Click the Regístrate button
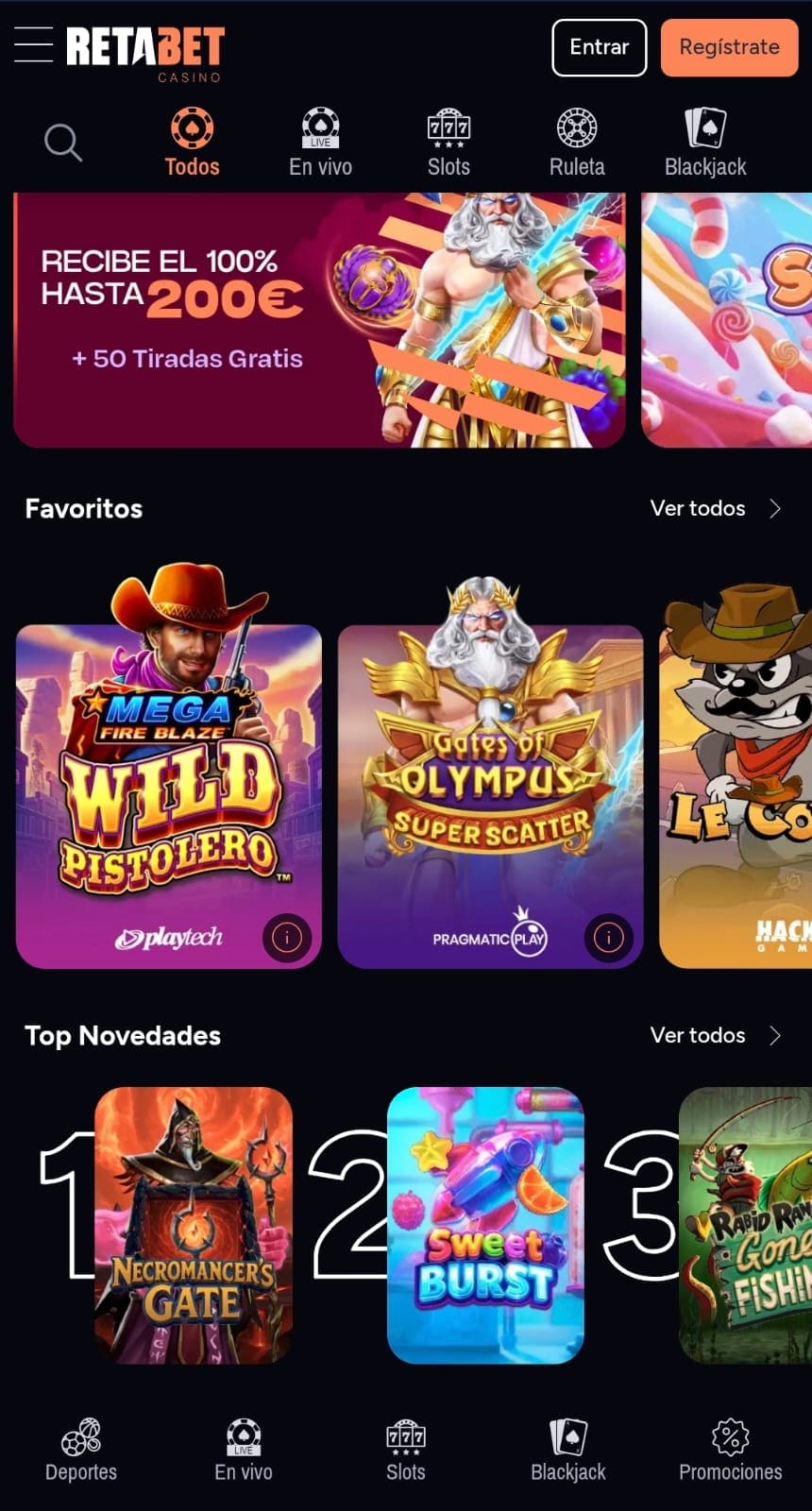The width and height of the screenshot is (812, 1511). point(728,47)
